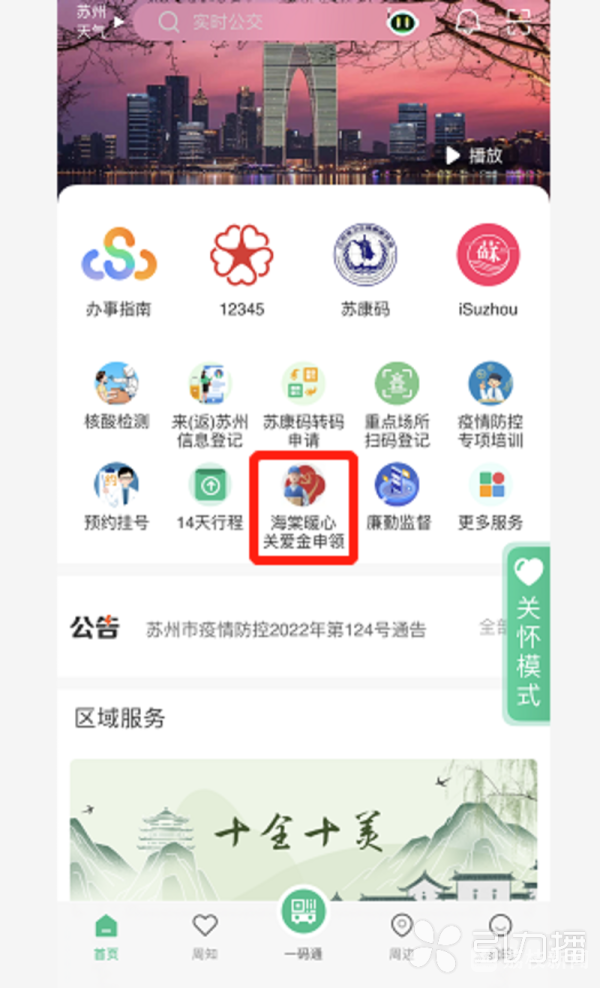Tap 播放 to play the banner video
This screenshot has height=988, width=600.
(475, 155)
